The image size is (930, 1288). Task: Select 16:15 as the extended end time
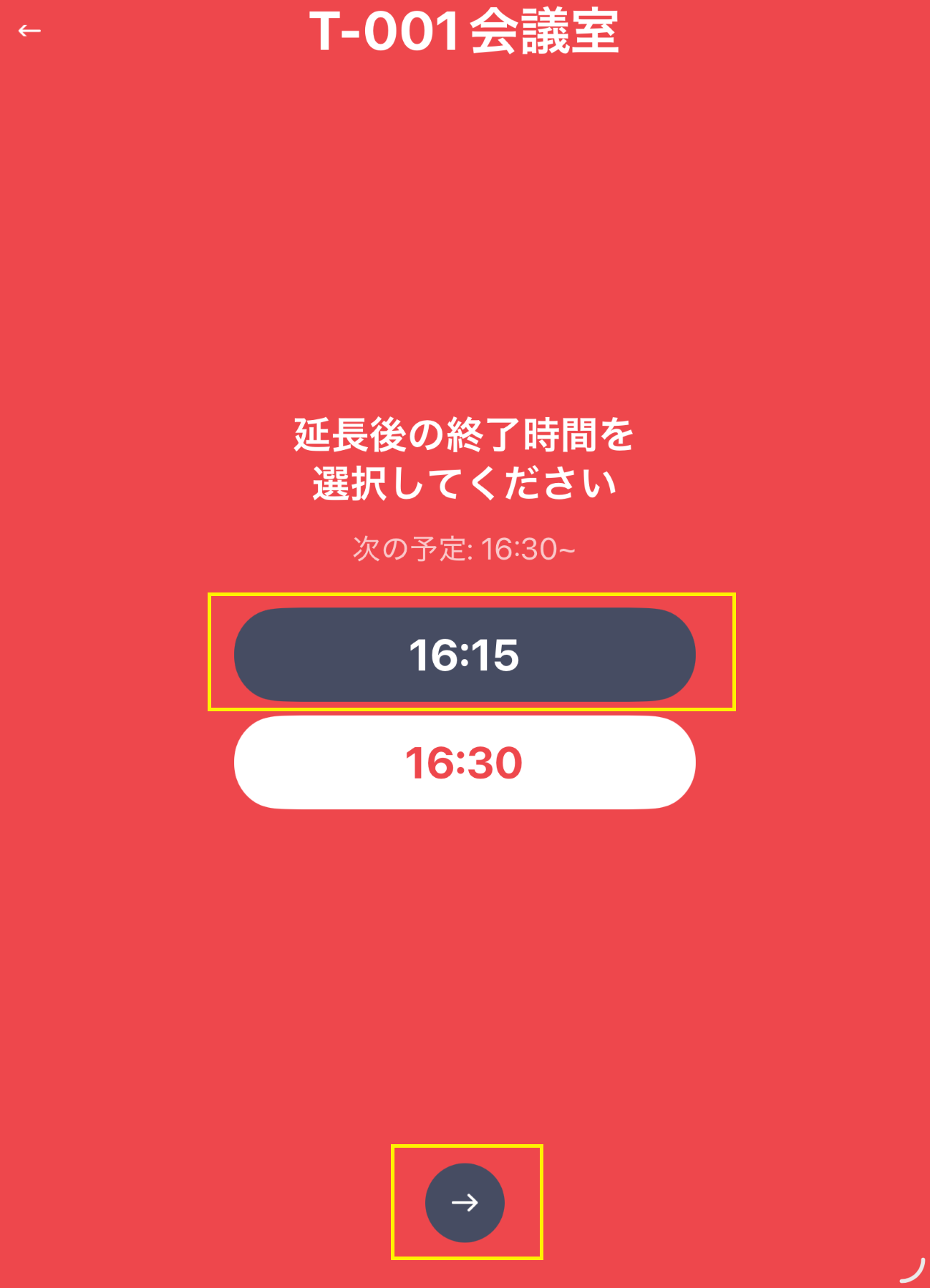tap(465, 654)
